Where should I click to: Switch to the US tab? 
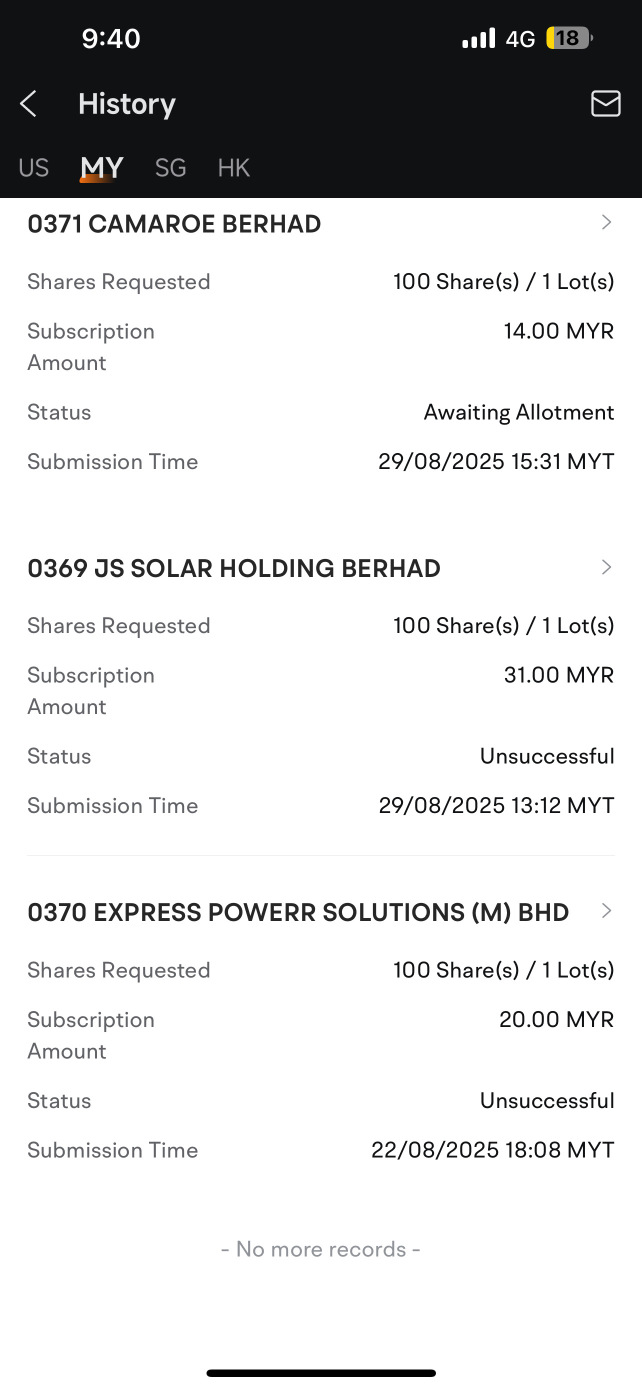pyautogui.click(x=33, y=168)
